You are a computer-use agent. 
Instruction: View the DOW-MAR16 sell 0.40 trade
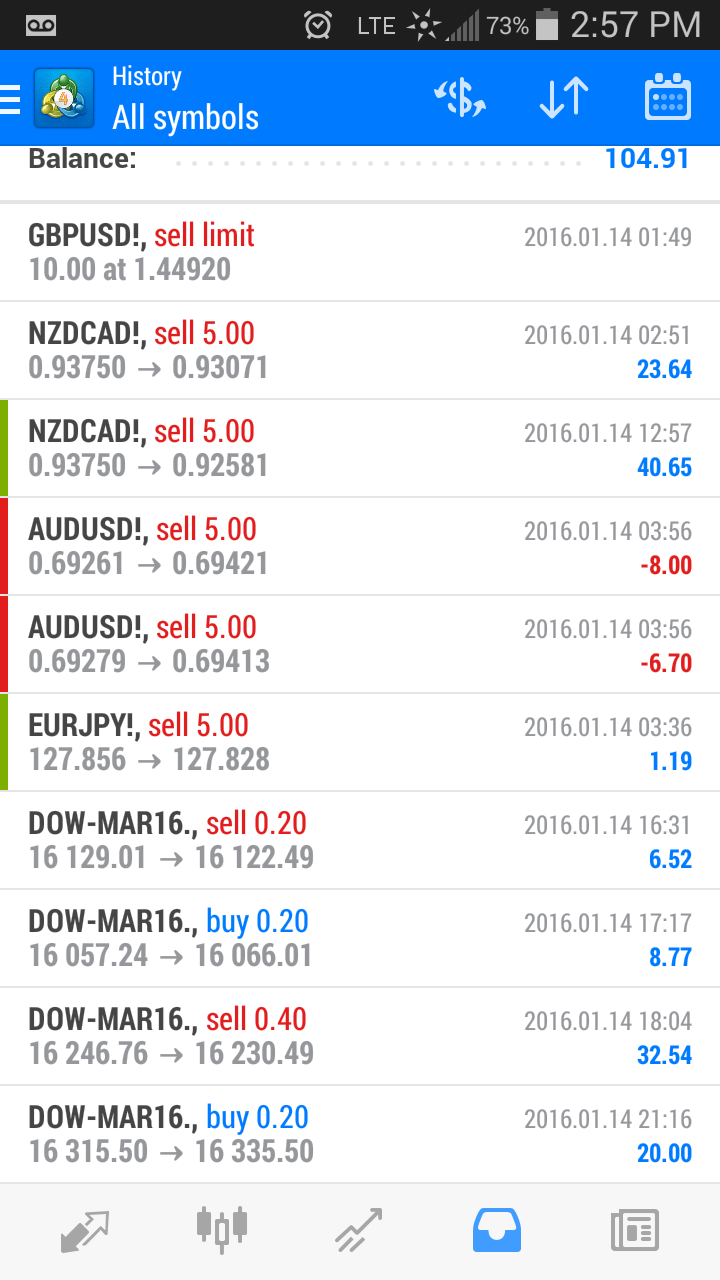click(360, 1036)
